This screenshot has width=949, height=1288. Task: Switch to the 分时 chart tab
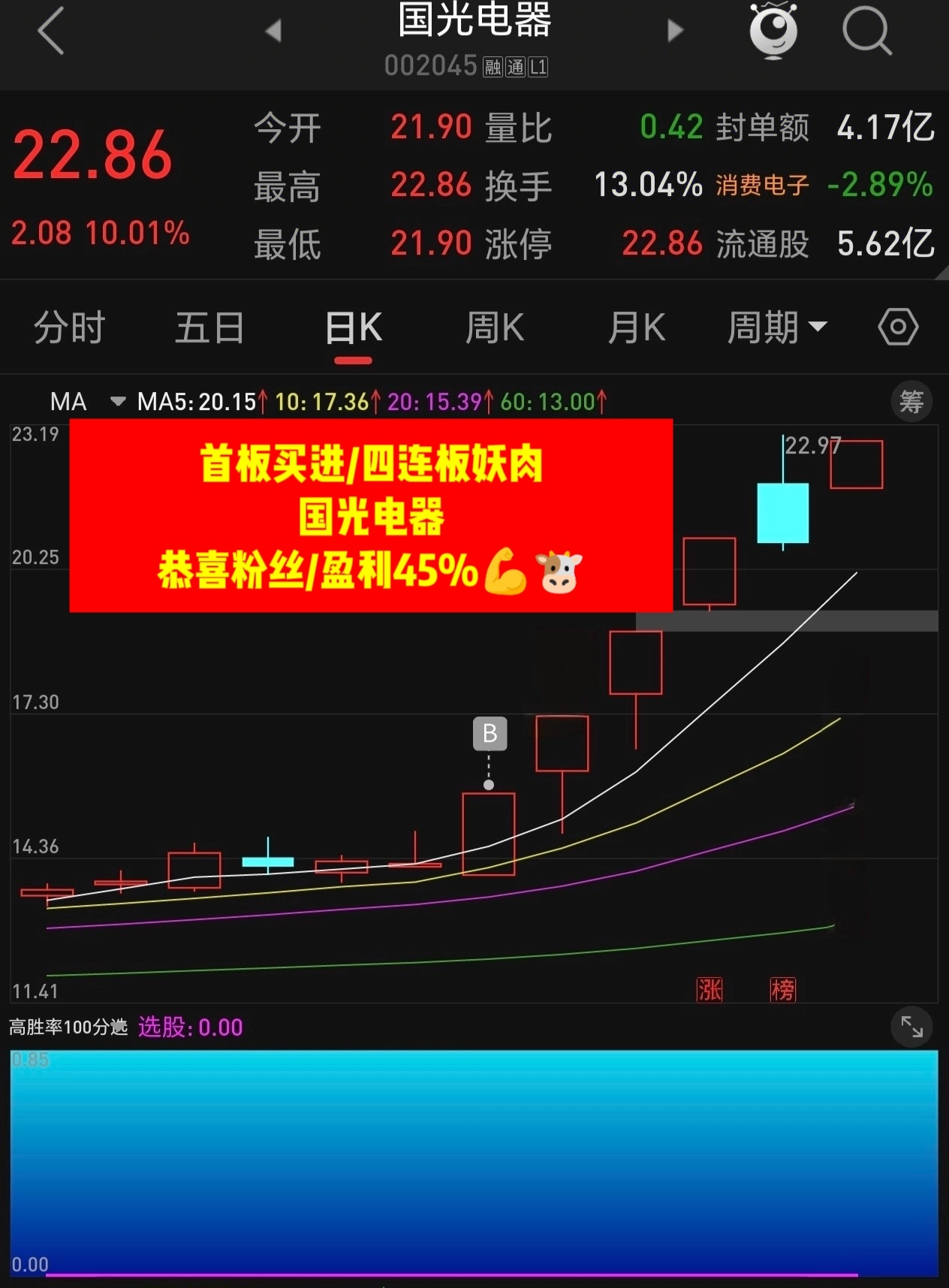pos(69,328)
